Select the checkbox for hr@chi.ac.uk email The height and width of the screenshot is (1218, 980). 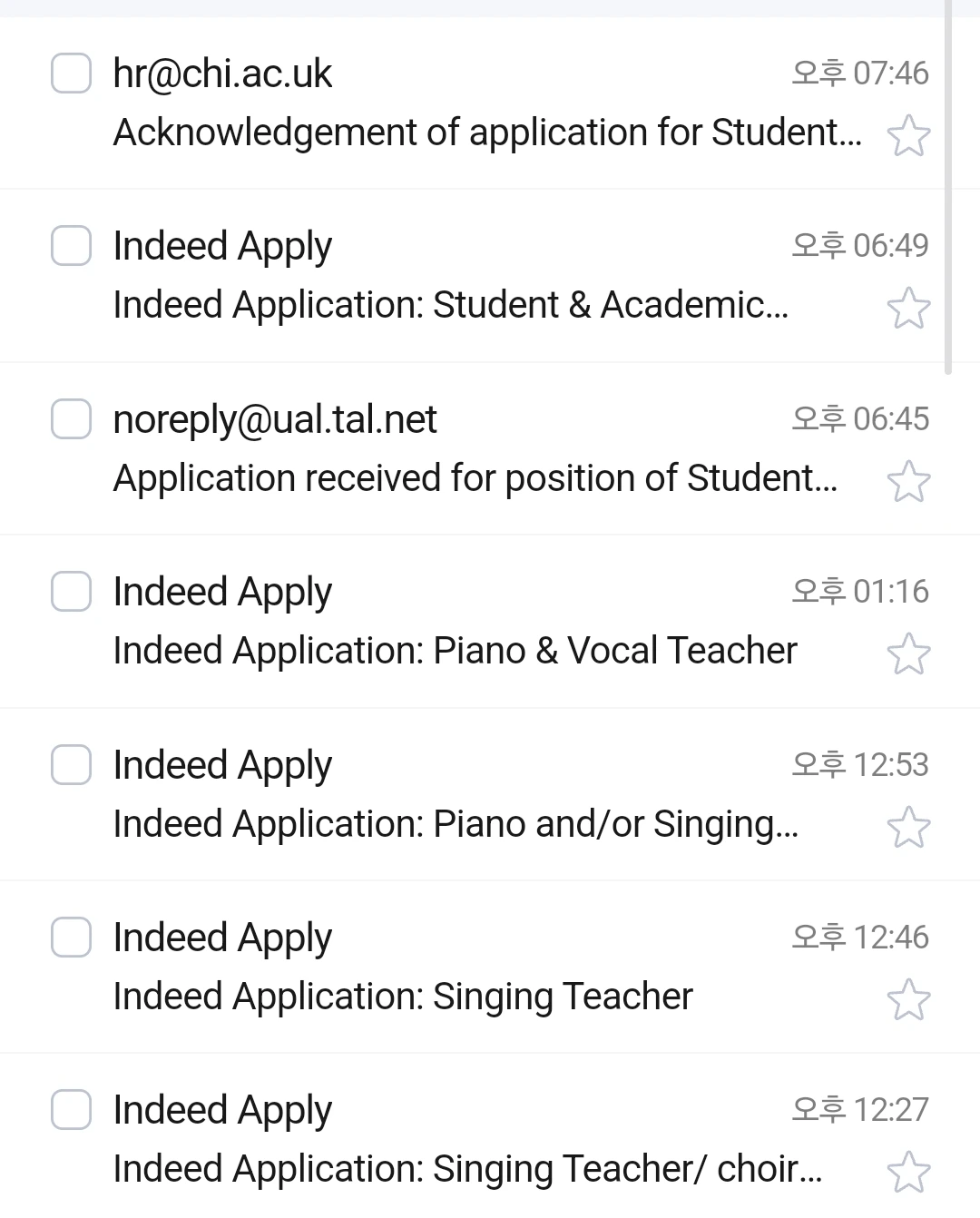coord(71,74)
